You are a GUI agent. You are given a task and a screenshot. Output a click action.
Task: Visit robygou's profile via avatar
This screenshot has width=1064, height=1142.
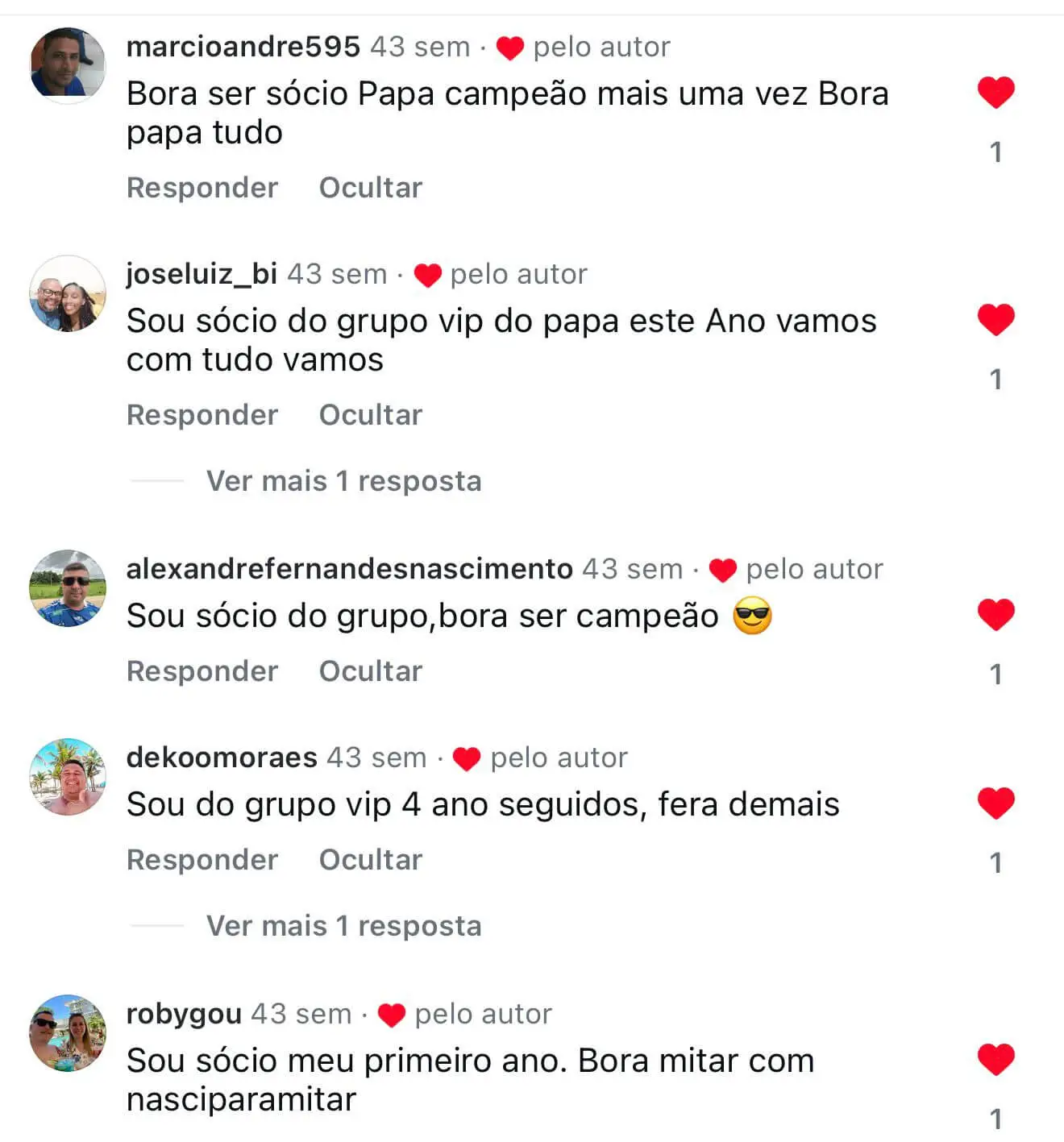(68, 1033)
